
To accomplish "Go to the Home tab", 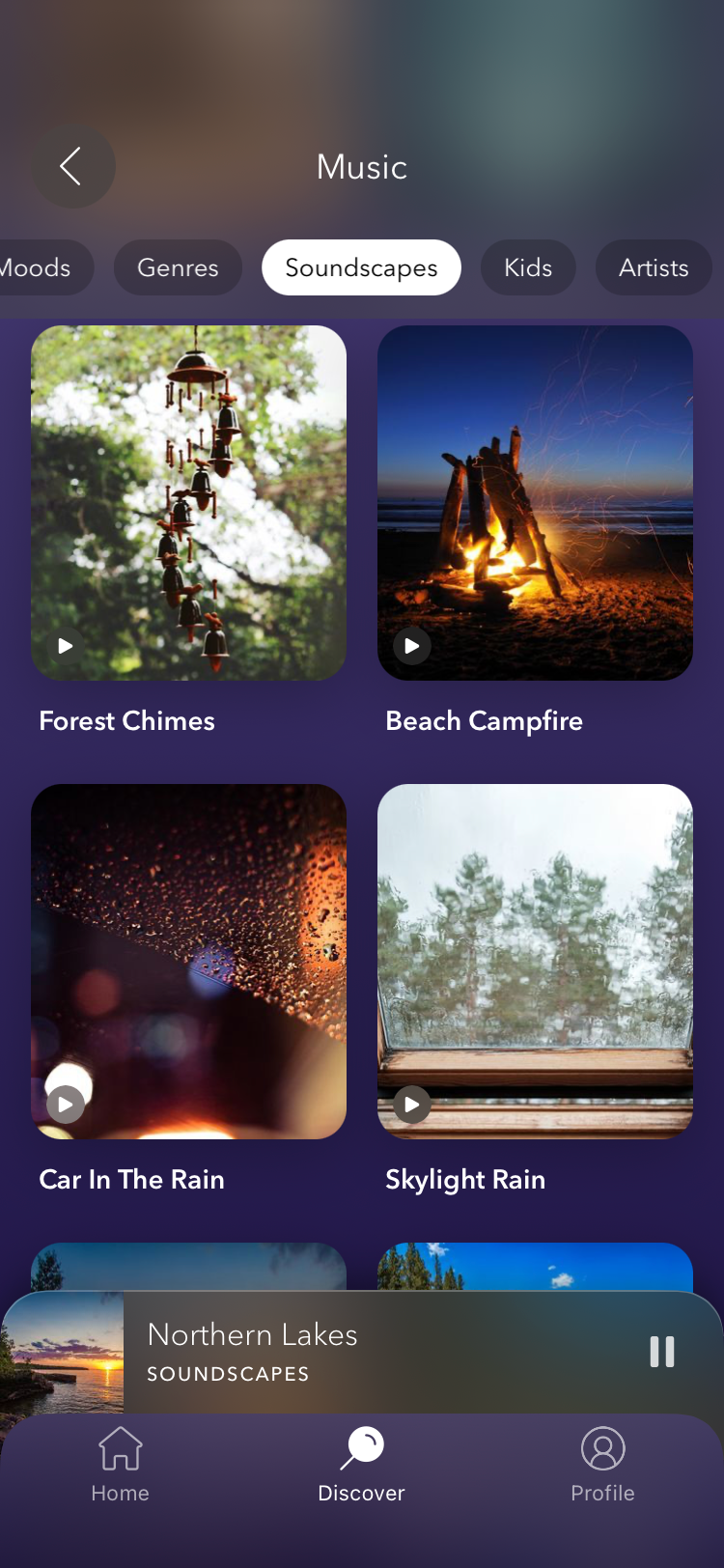I will (x=121, y=1465).
